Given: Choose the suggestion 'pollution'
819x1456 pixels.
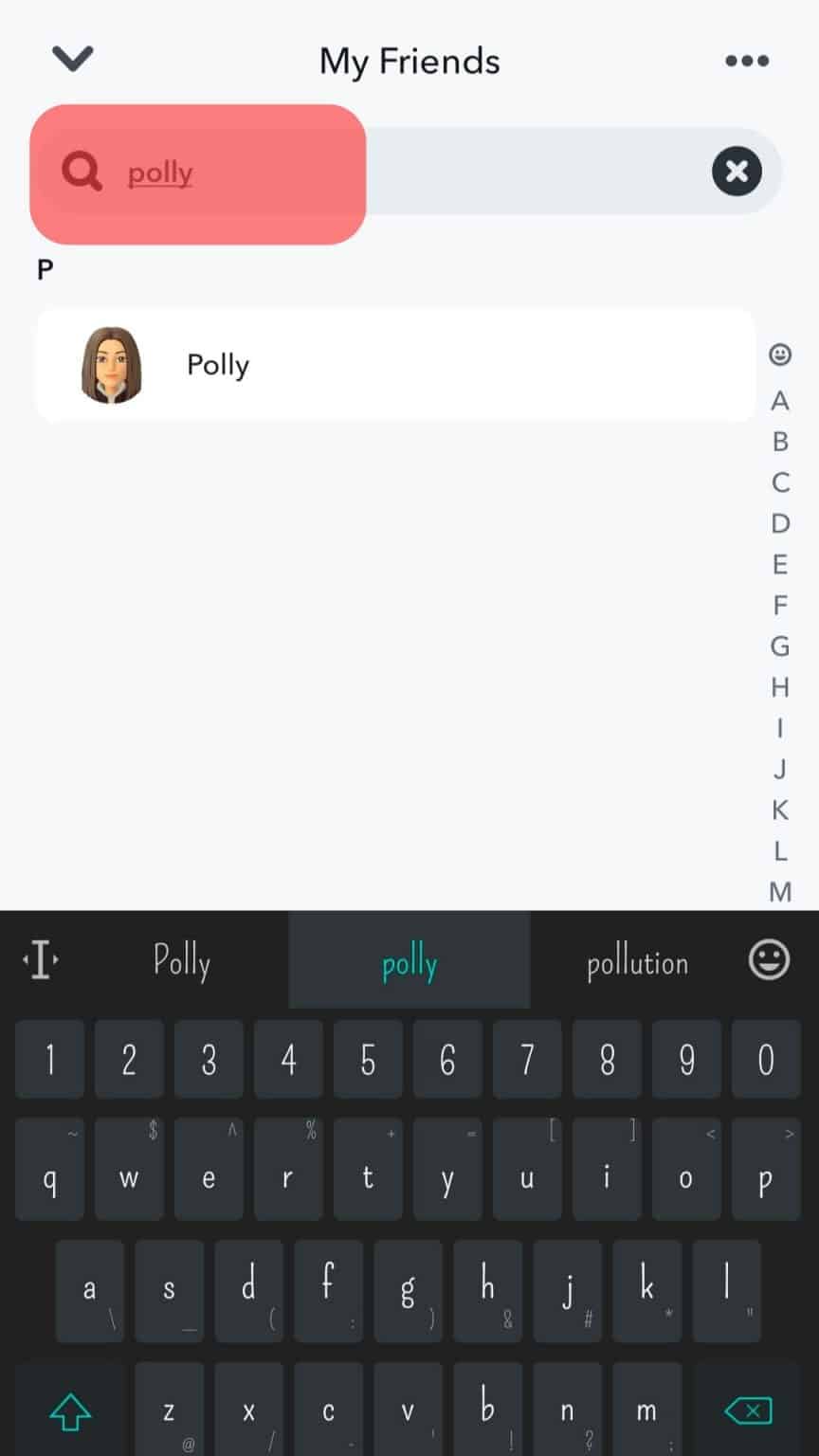Looking at the screenshot, I should [637, 960].
